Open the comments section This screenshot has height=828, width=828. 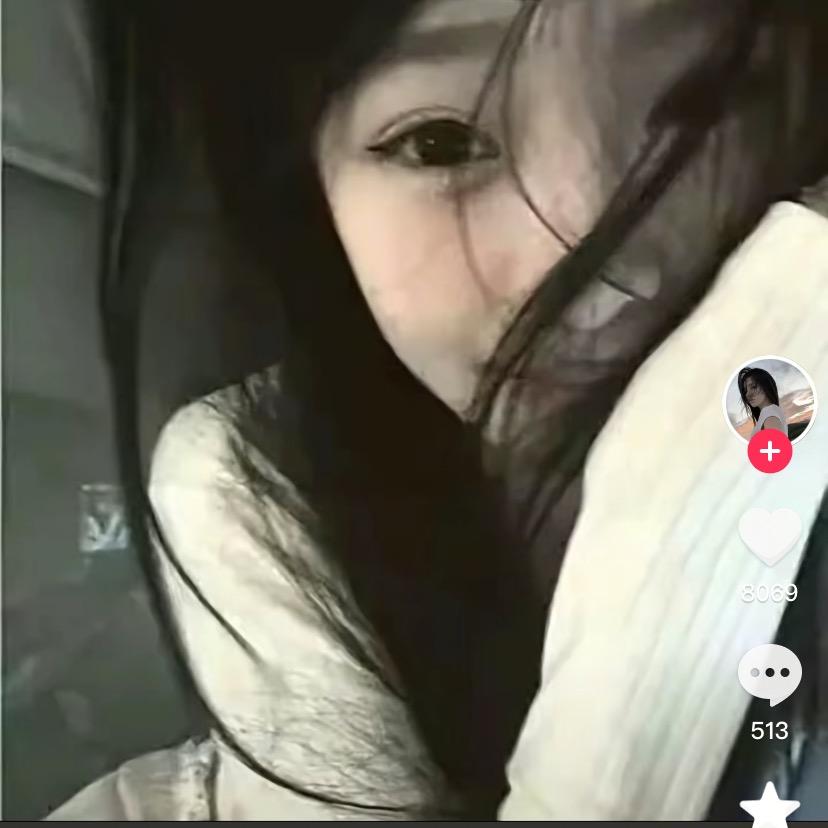pos(769,675)
